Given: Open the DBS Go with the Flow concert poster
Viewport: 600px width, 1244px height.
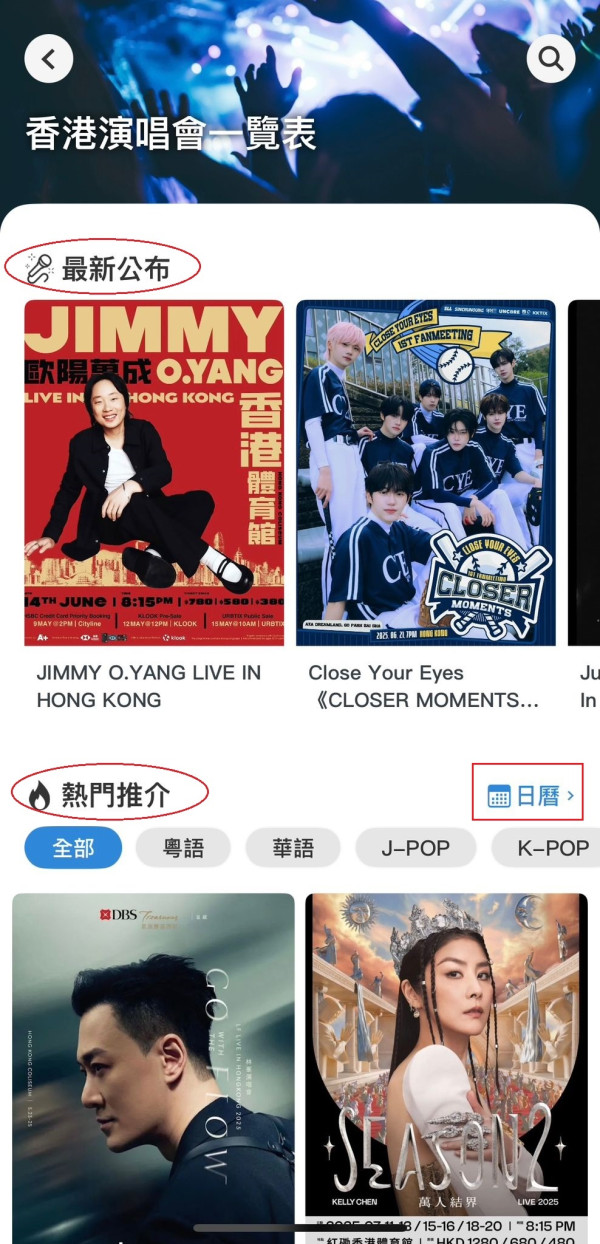Looking at the screenshot, I should coord(153,1065).
